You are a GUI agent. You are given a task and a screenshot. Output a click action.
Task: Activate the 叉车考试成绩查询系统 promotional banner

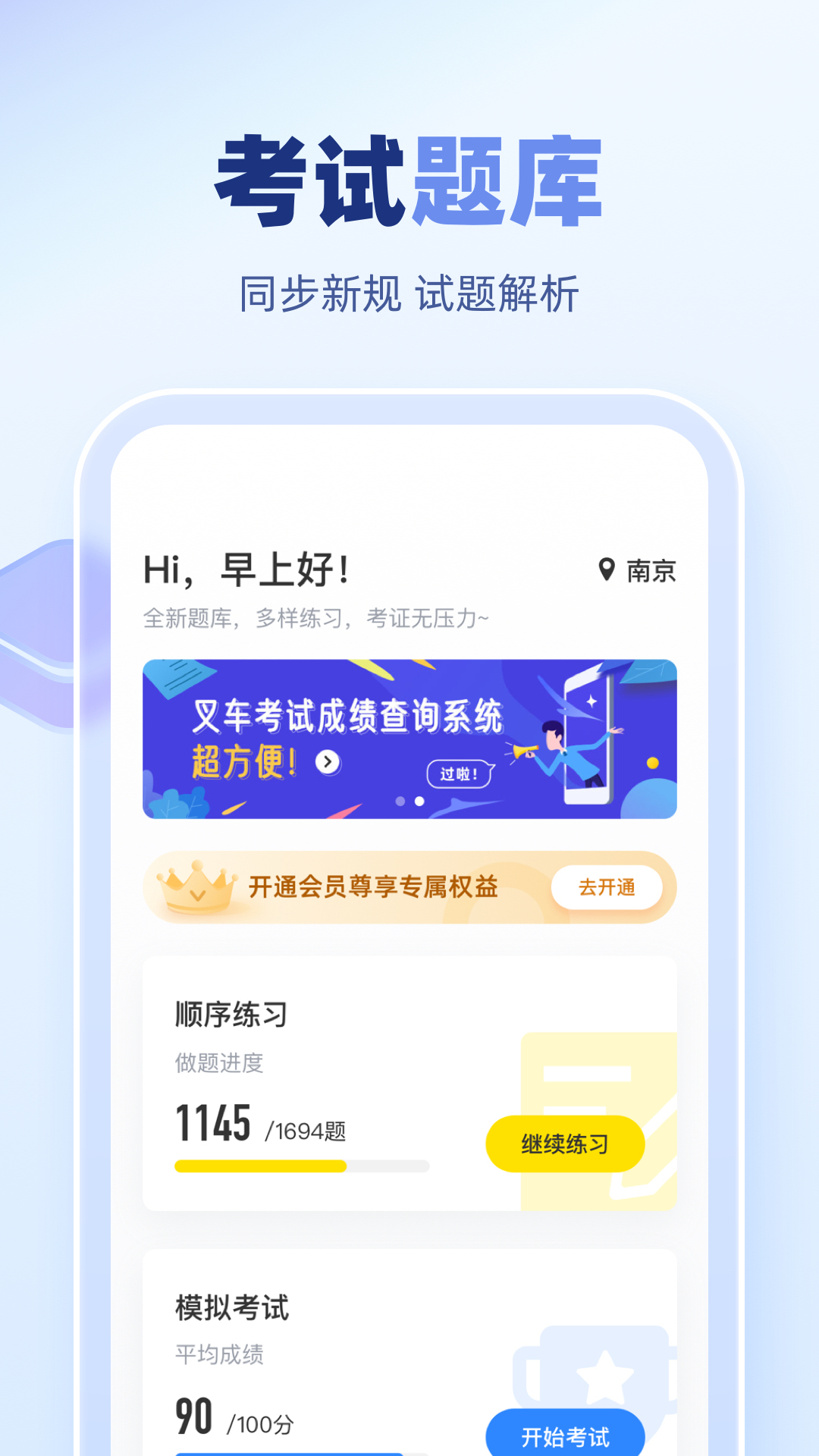(409, 739)
